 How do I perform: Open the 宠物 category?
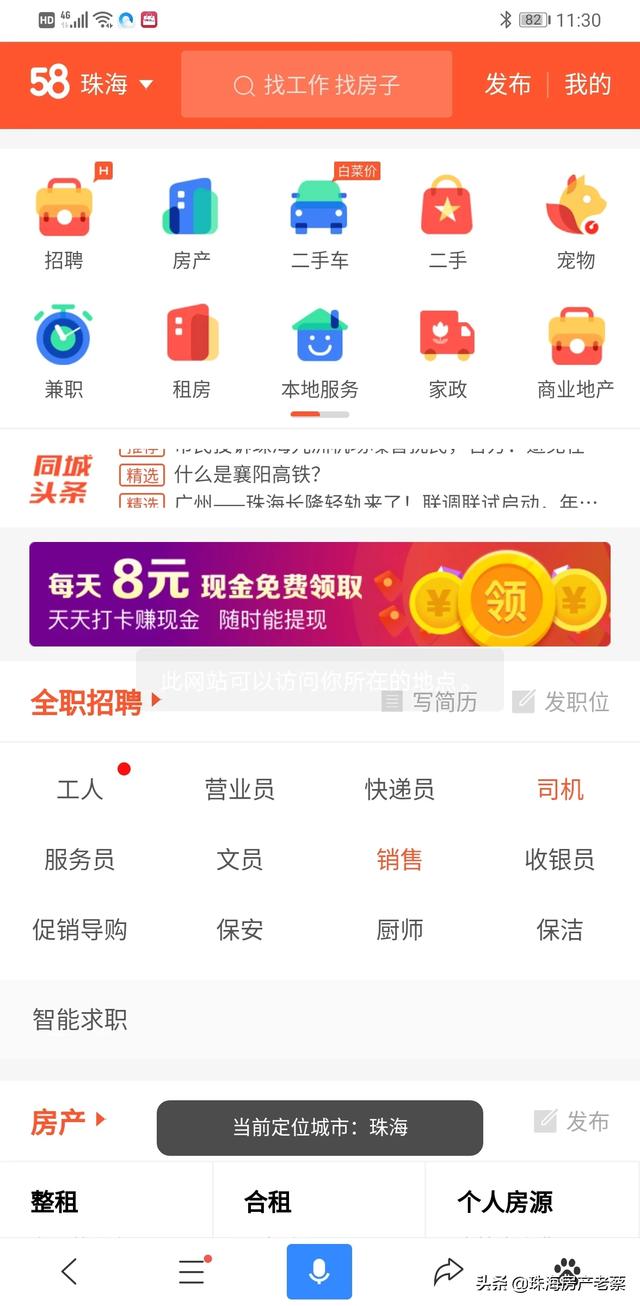575,222
